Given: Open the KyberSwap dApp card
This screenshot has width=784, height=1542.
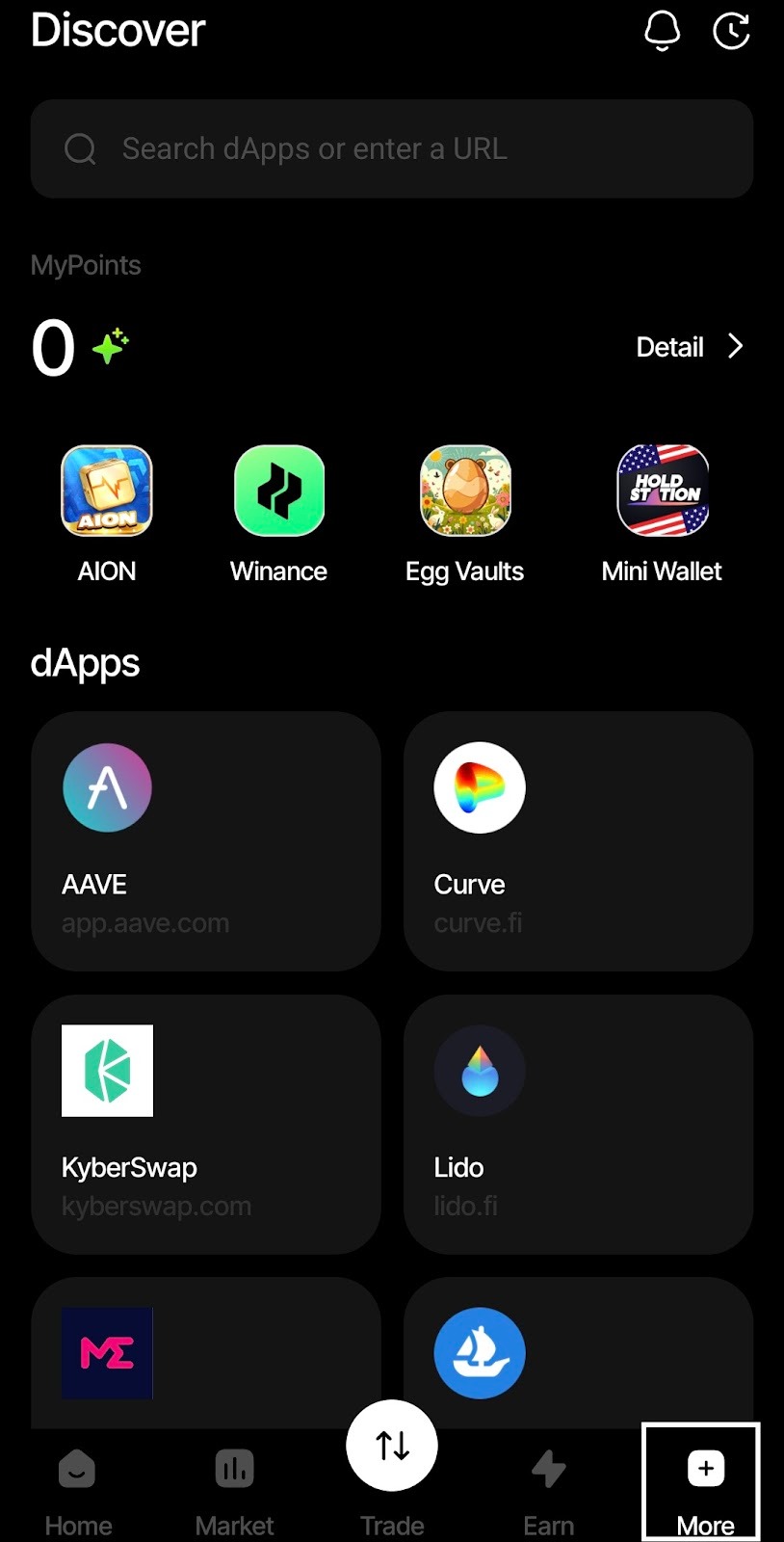Looking at the screenshot, I should (206, 1124).
